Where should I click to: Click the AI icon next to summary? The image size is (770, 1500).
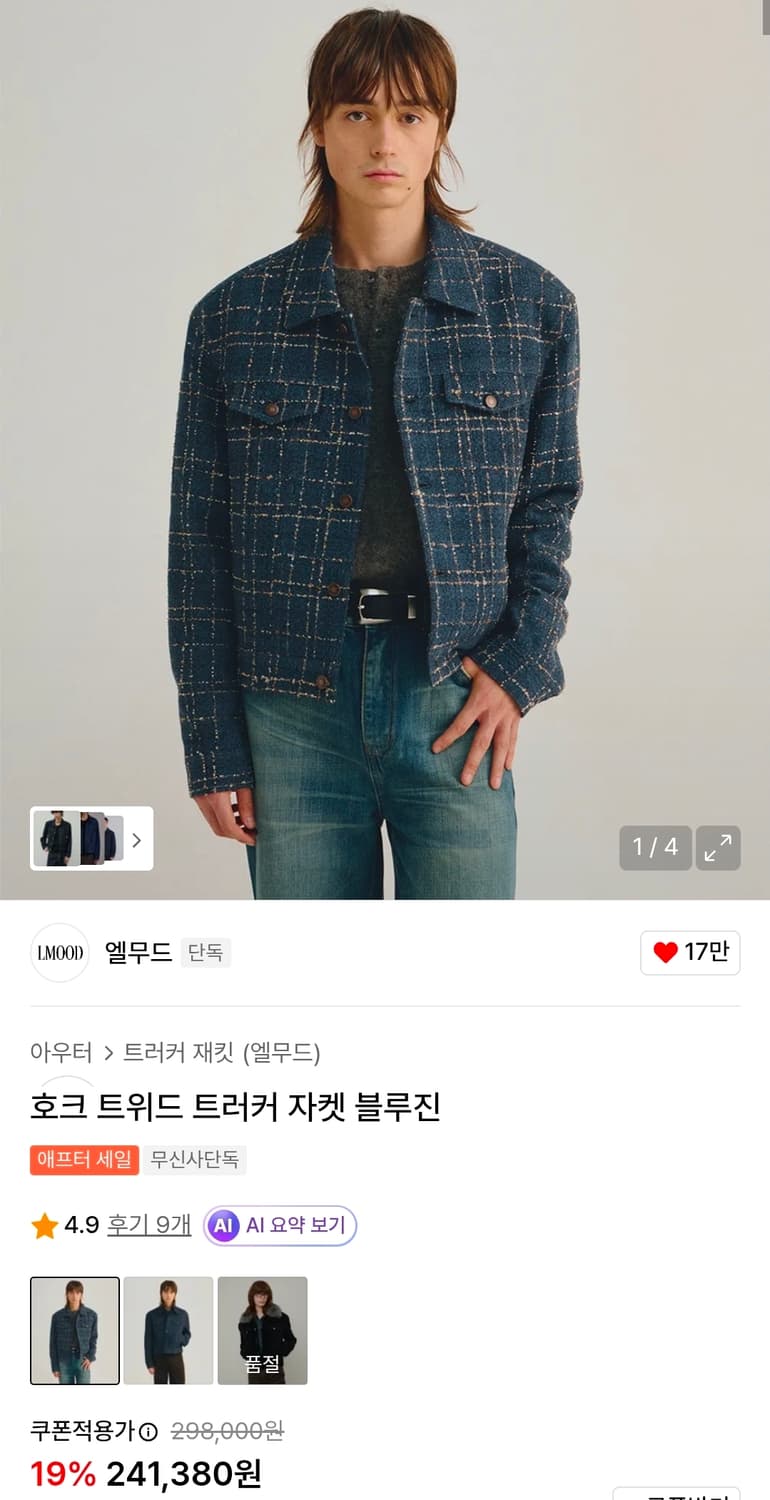224,1225
